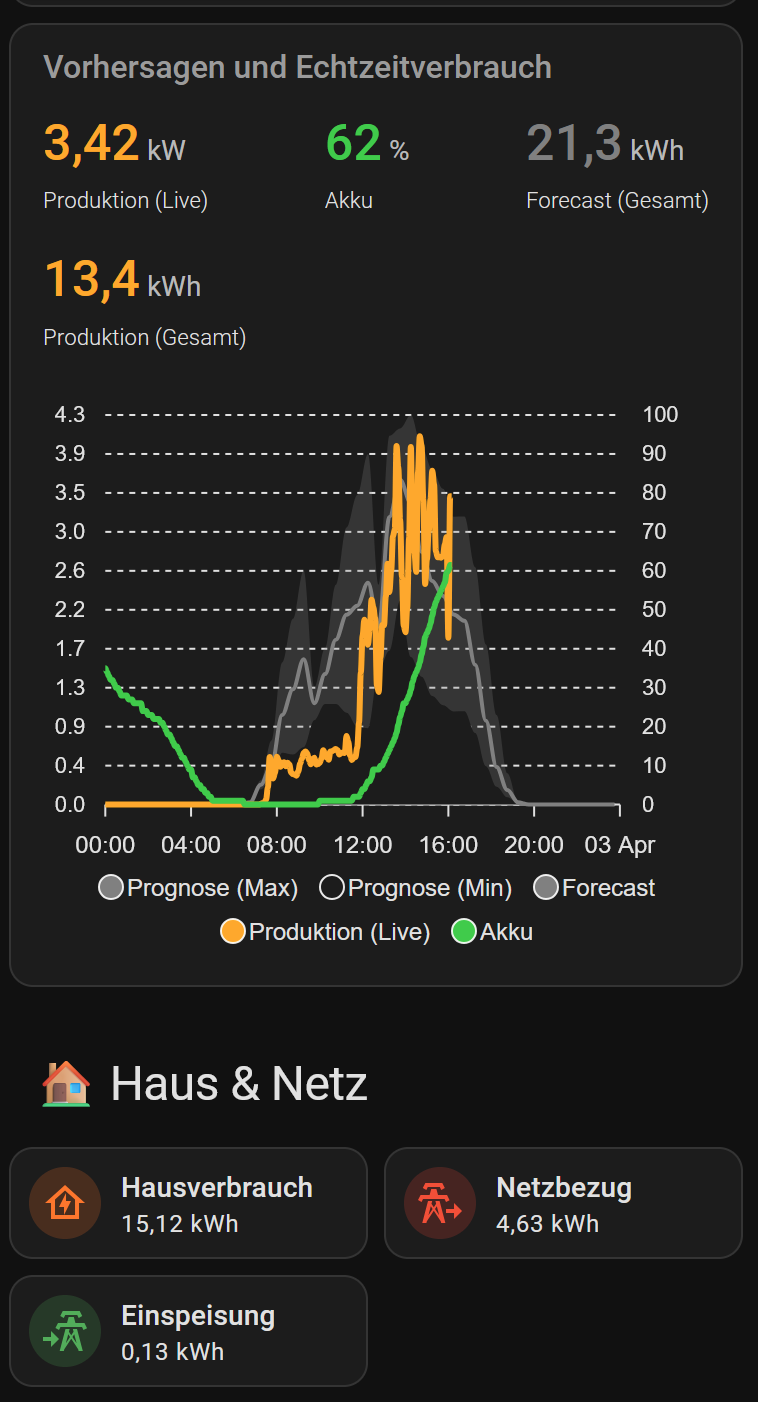Toggle the Forecast series in the chart legend
The image size is (758, 1402).
click(595, 888)
